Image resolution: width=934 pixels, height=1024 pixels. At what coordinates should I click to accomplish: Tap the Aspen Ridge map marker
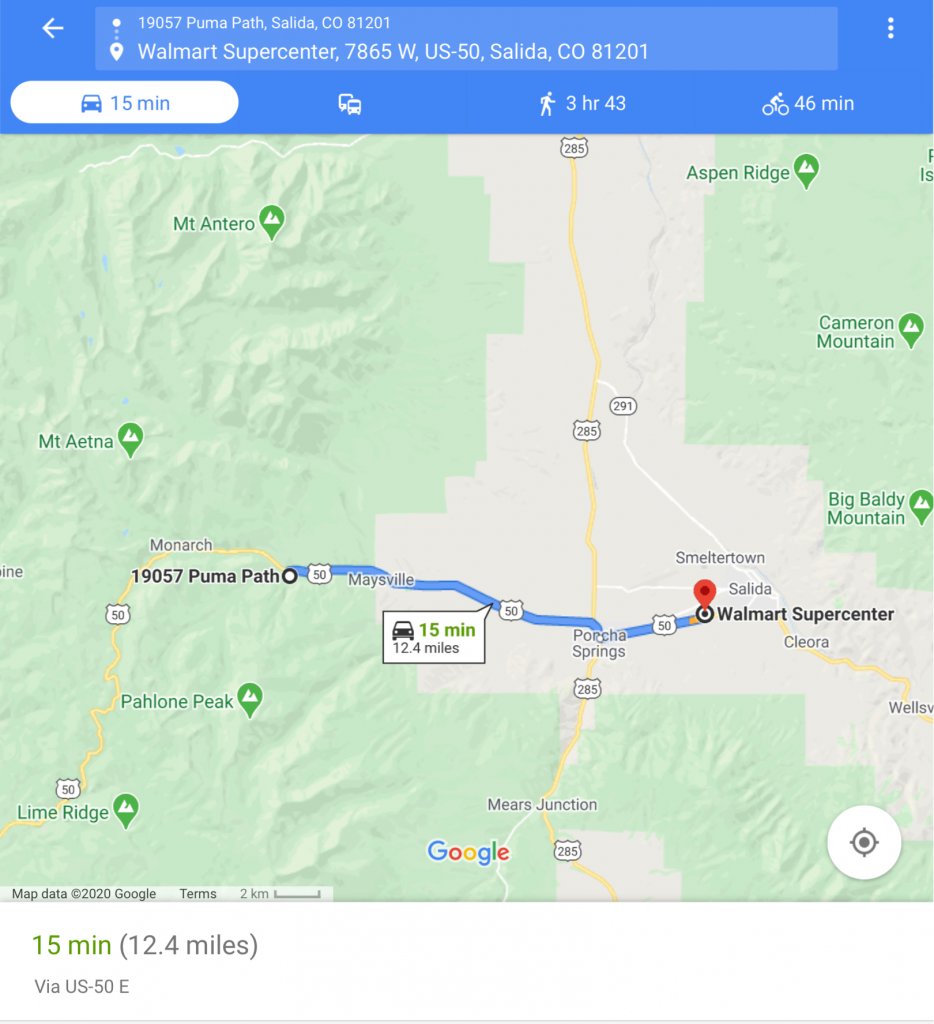click(x=806, y=170)
